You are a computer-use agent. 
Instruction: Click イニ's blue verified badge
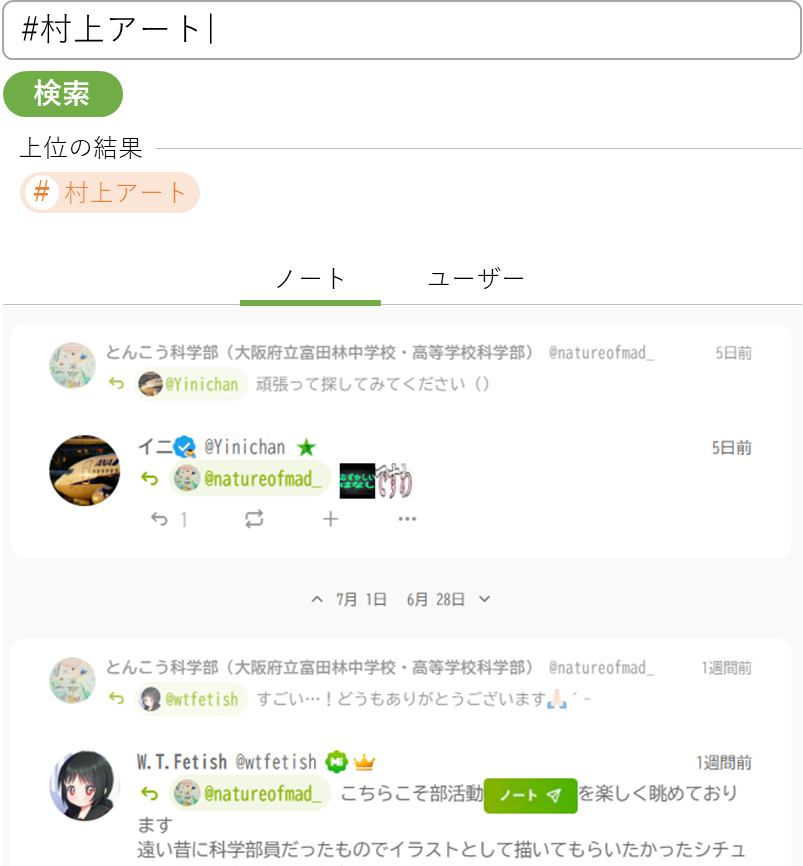click(x=184, y=447)
